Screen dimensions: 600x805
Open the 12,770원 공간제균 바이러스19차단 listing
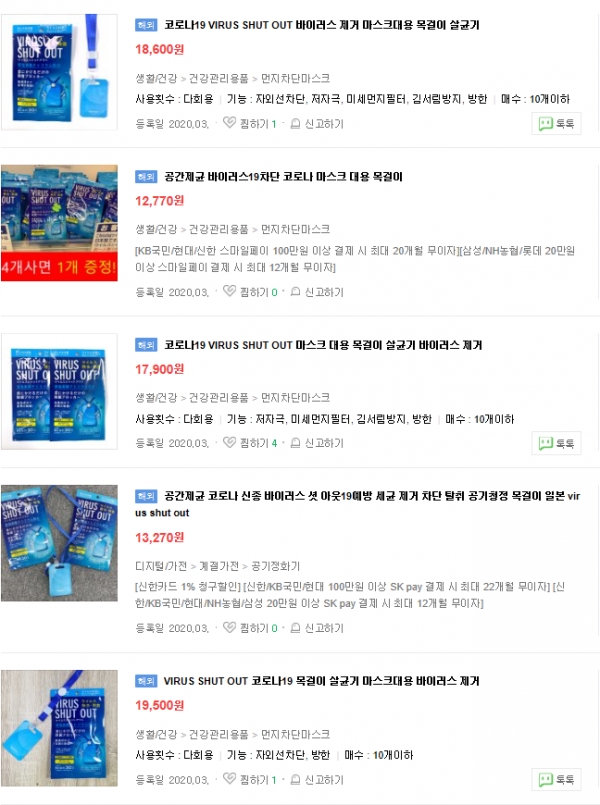tap(283, 177)
